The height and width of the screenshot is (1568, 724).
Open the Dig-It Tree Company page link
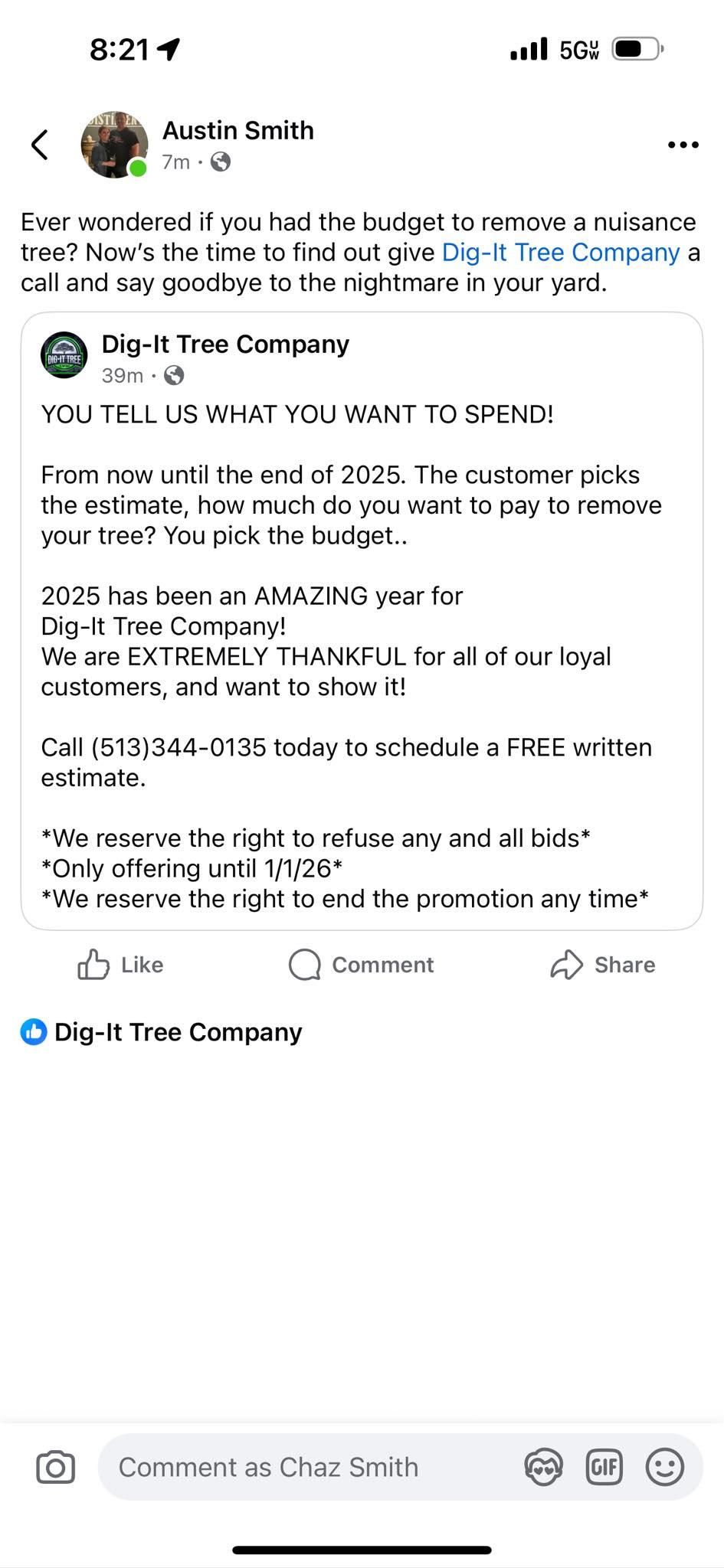(560, 253)
